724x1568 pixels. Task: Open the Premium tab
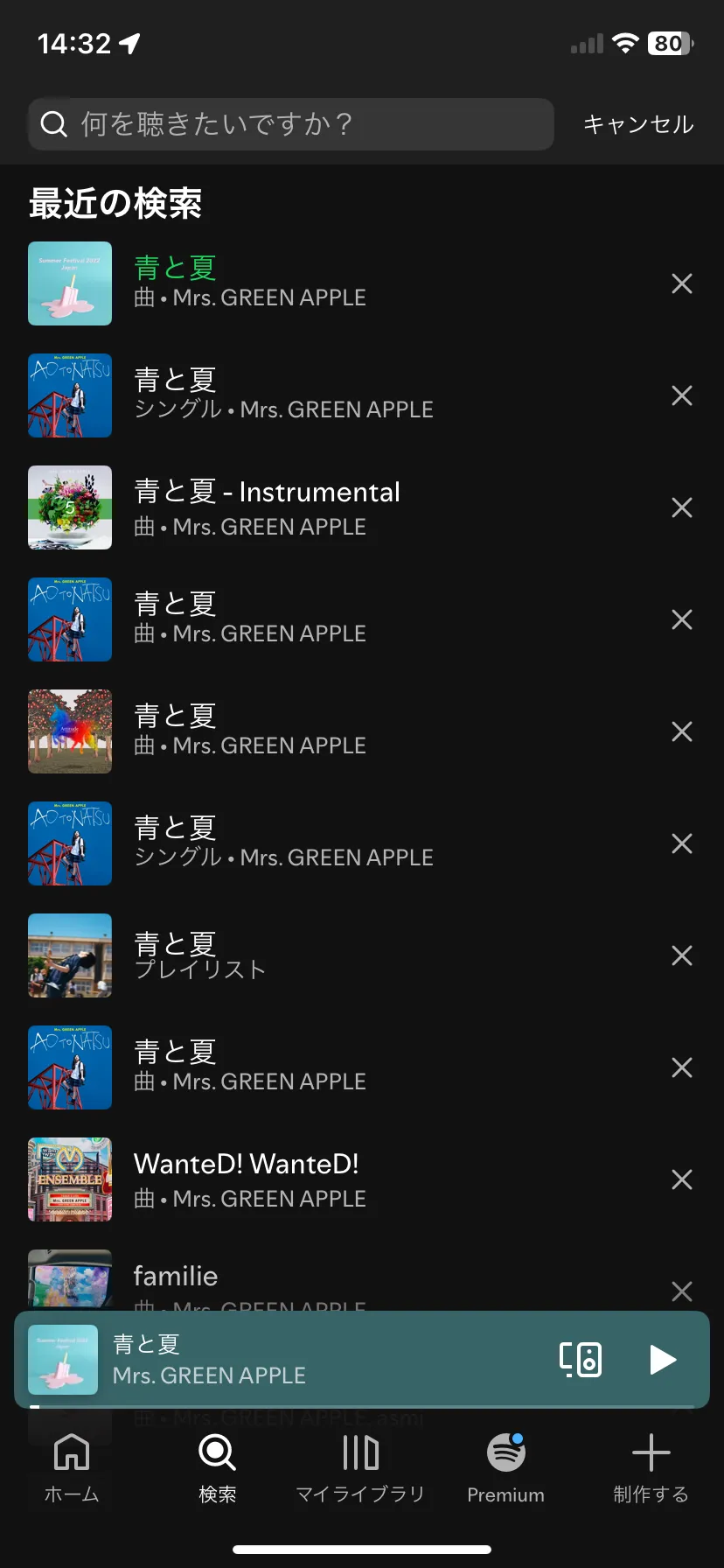click(505, 1468)
